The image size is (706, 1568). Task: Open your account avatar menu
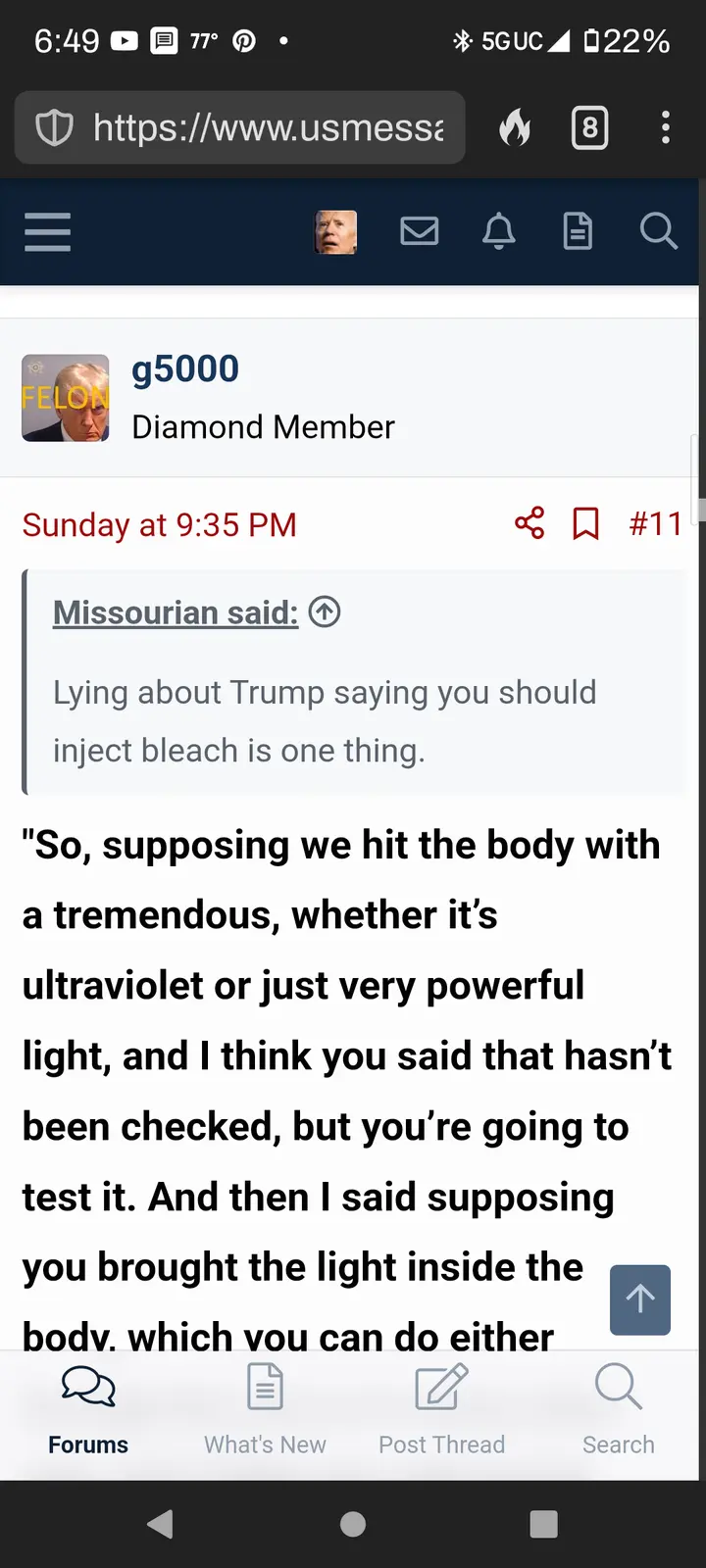coord(335,232)
